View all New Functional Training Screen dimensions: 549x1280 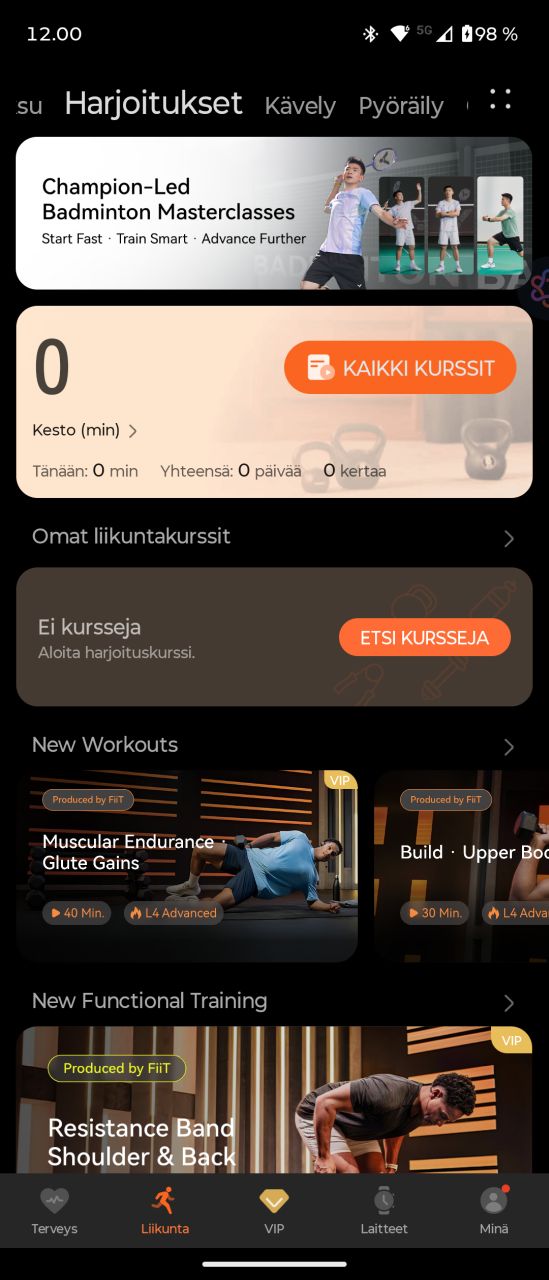(274, 1001)
